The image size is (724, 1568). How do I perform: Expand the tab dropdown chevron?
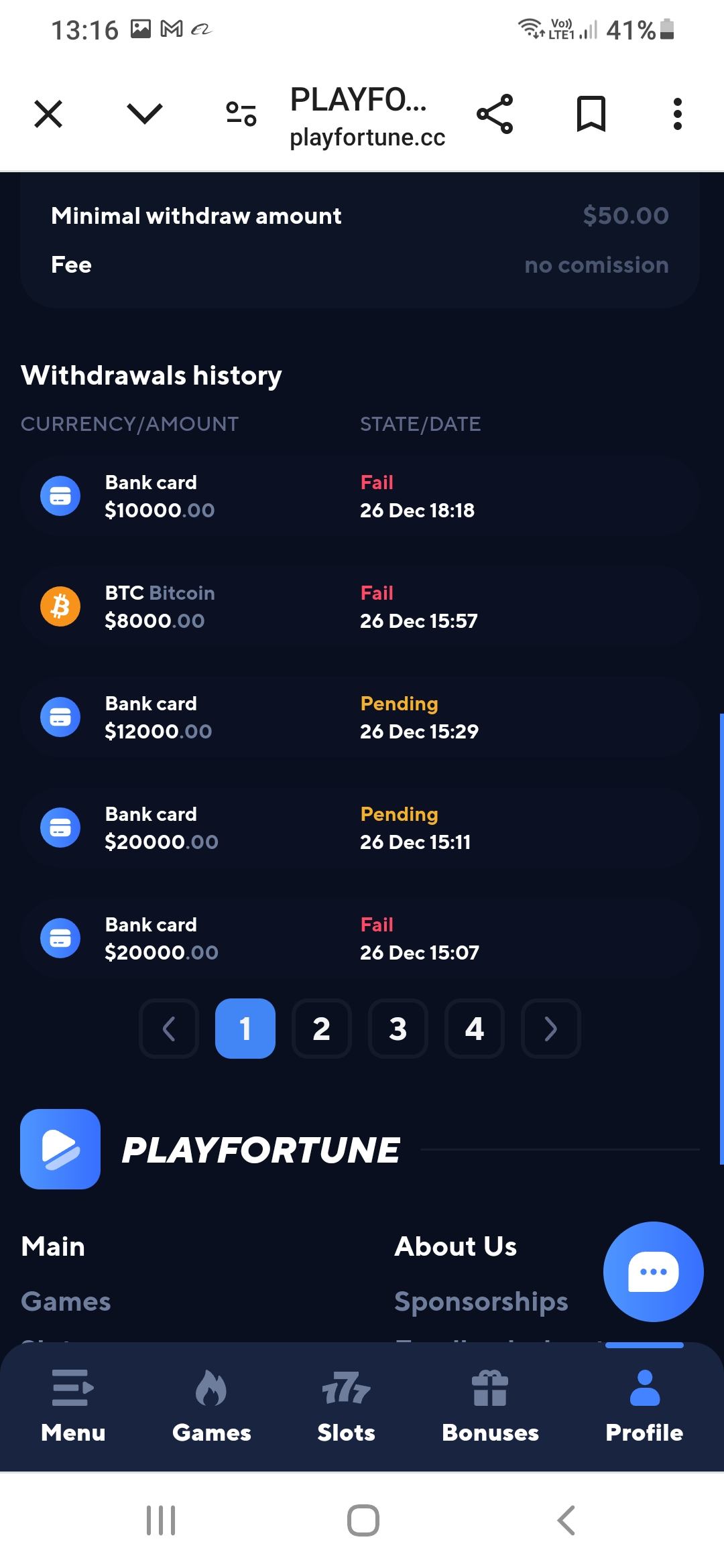click(145, 114)
